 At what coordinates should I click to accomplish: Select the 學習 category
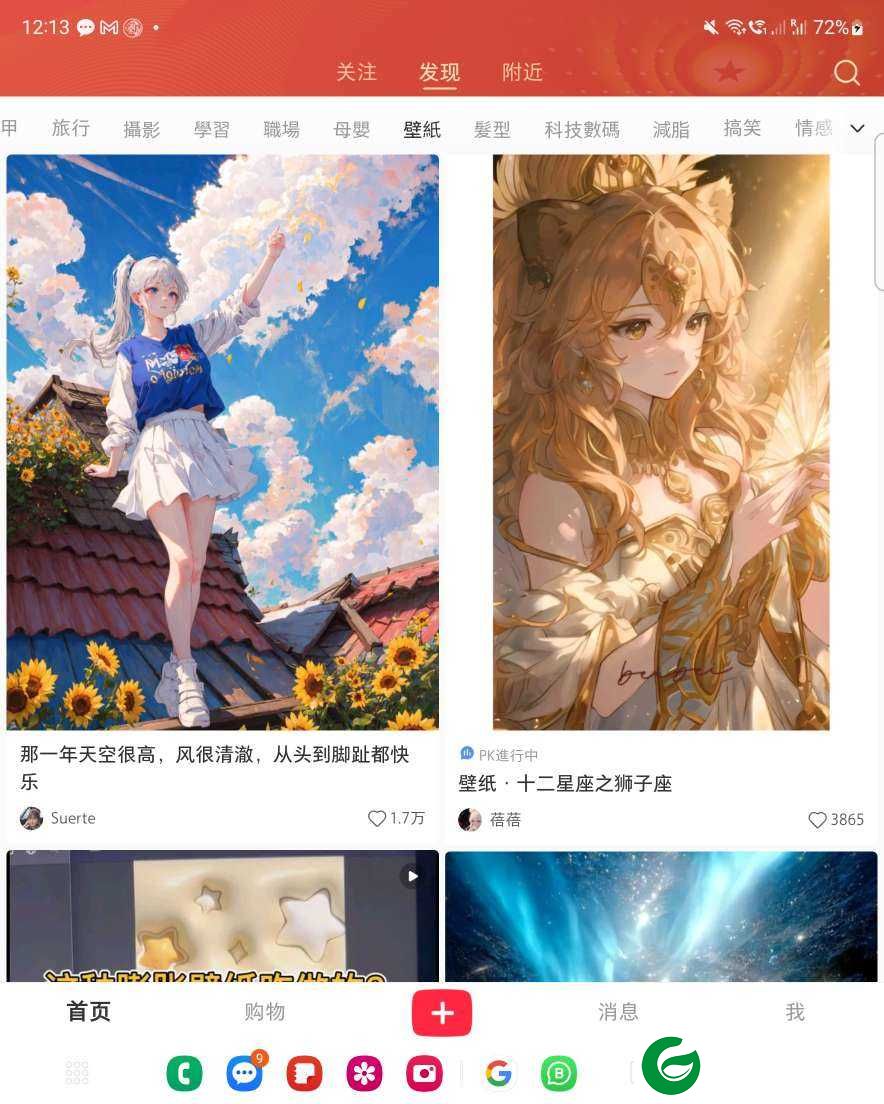tap(212, 129)
